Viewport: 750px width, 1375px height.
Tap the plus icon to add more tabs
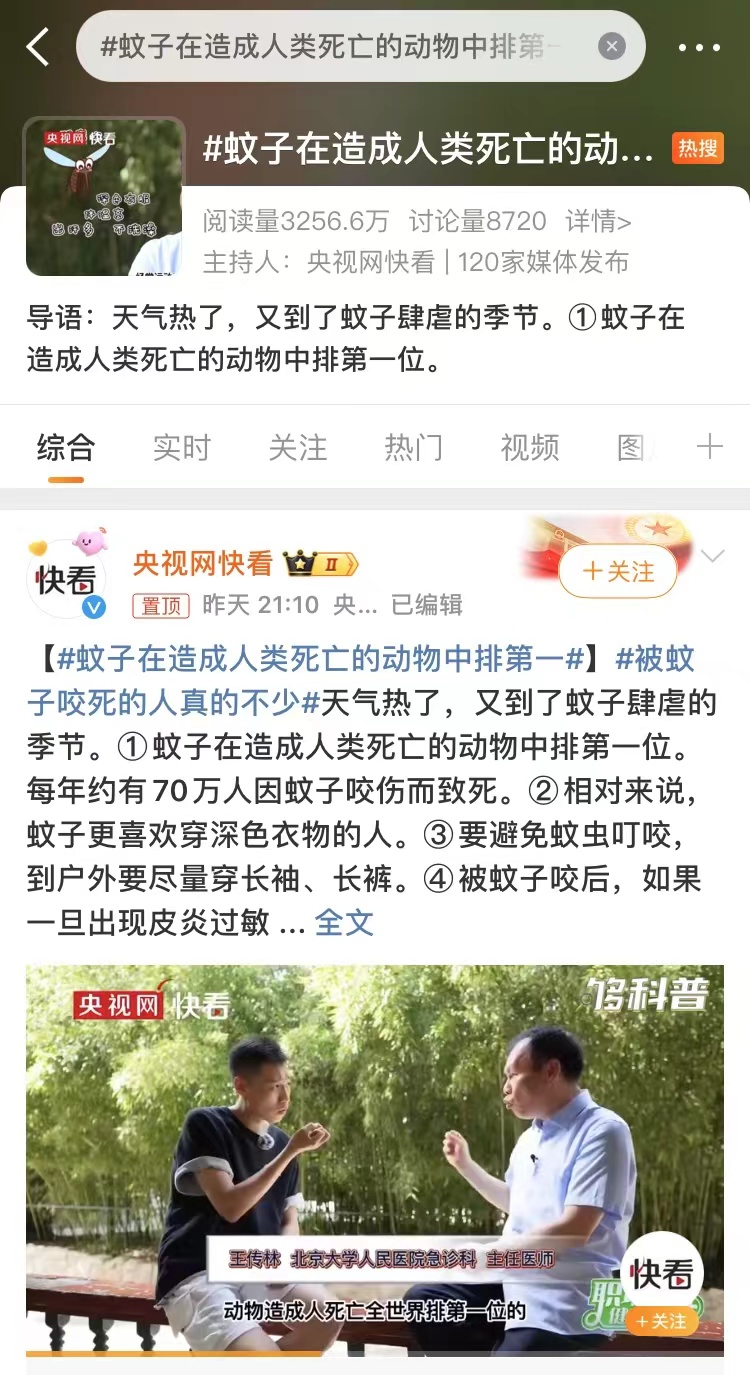(x=712, y=447)
